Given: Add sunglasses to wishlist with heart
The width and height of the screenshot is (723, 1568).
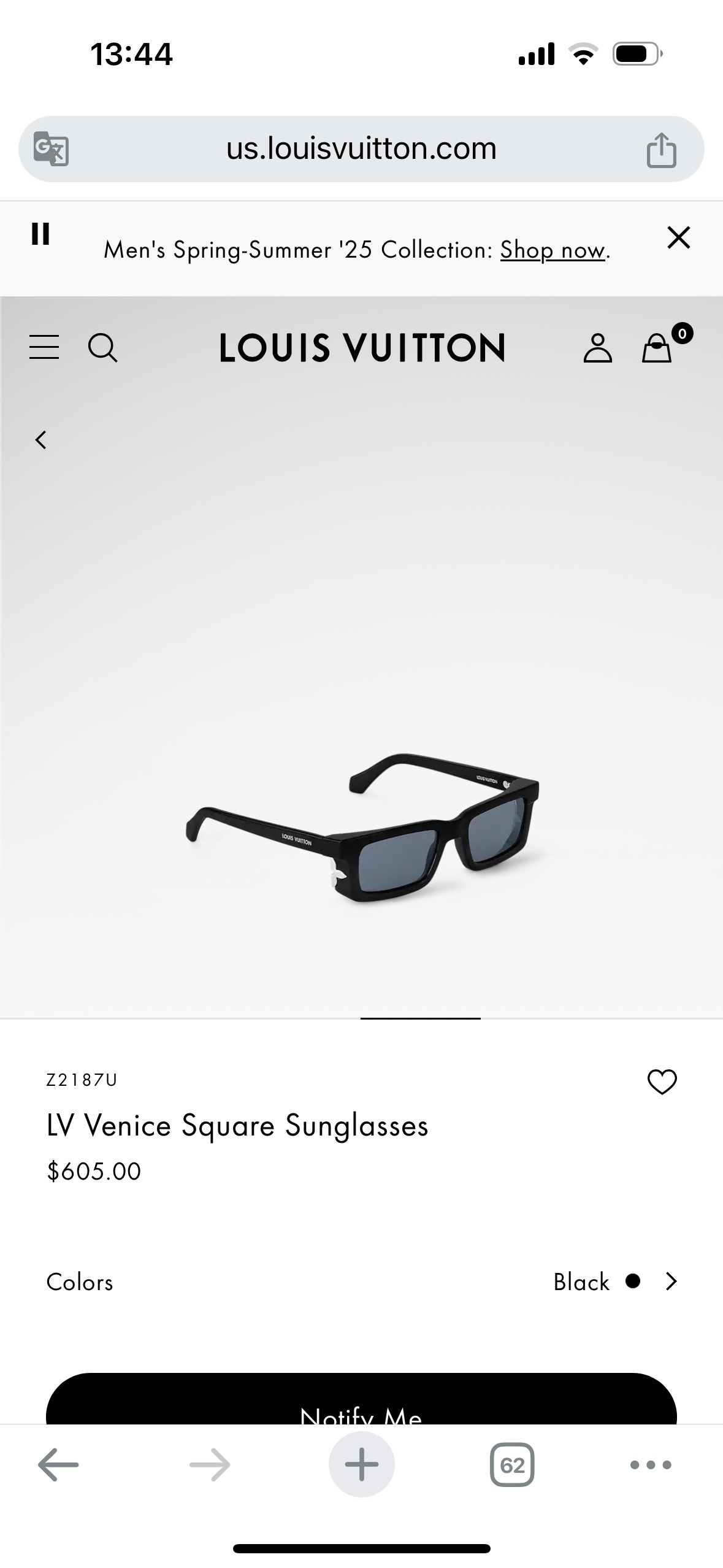Looking at the screenshot, I should [662, 1082].
